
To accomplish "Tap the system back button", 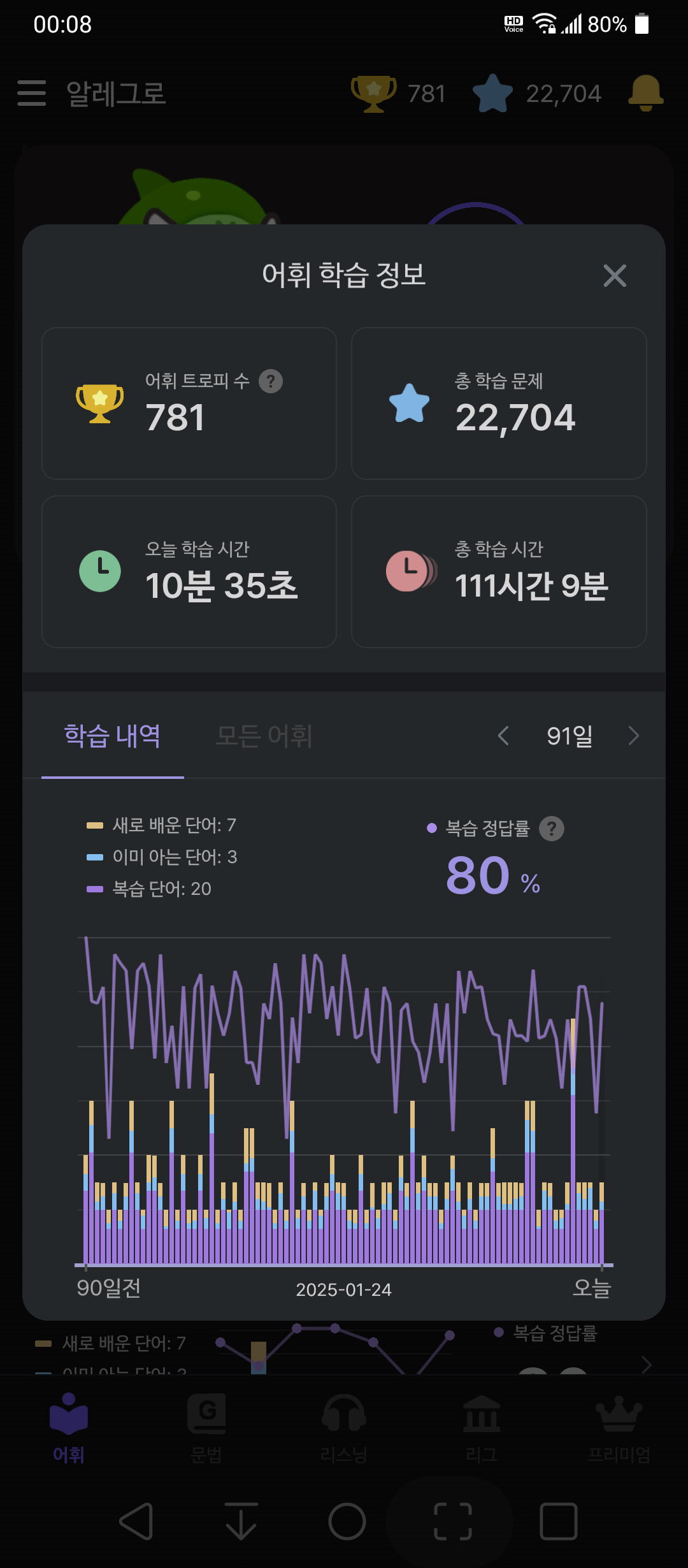I will click(x=136, y=1521).
